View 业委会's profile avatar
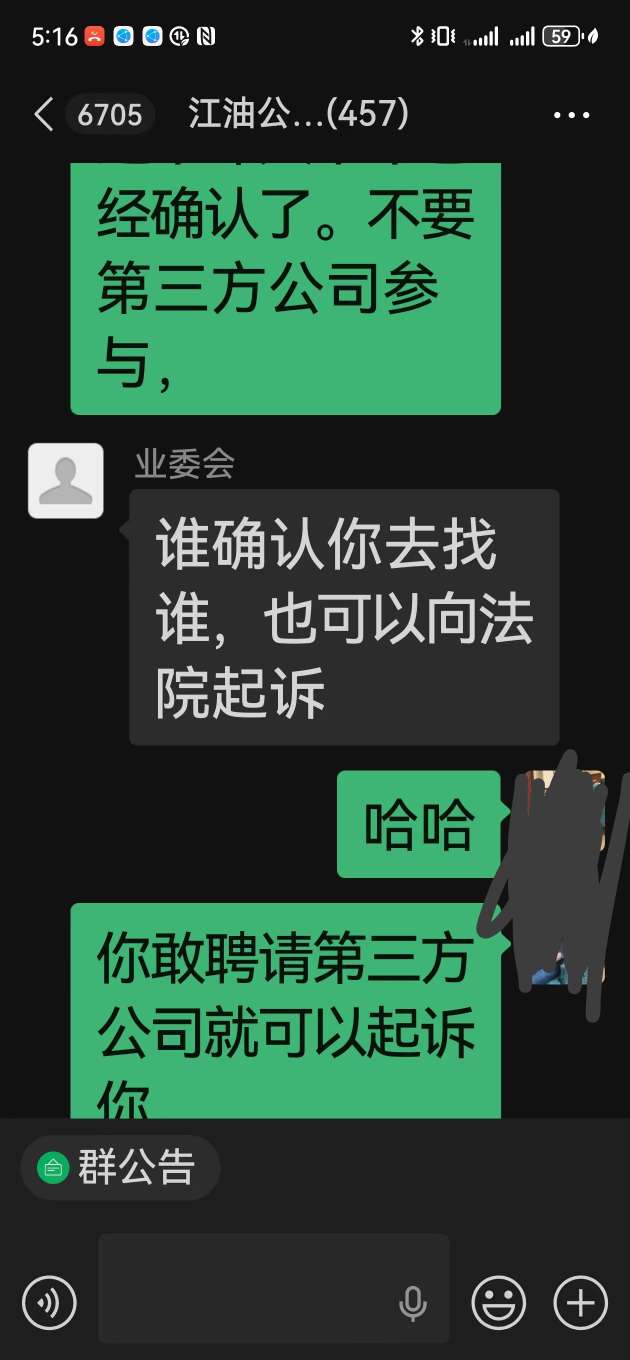The width and height of the screenshot is (630, 1360). 66,481
